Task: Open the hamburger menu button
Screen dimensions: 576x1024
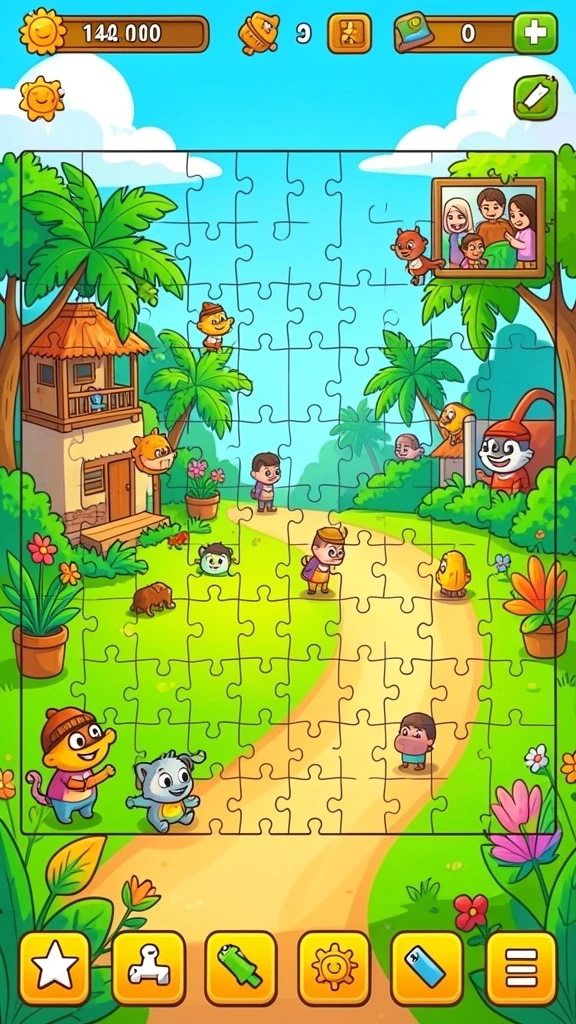Action: (521, 968)
